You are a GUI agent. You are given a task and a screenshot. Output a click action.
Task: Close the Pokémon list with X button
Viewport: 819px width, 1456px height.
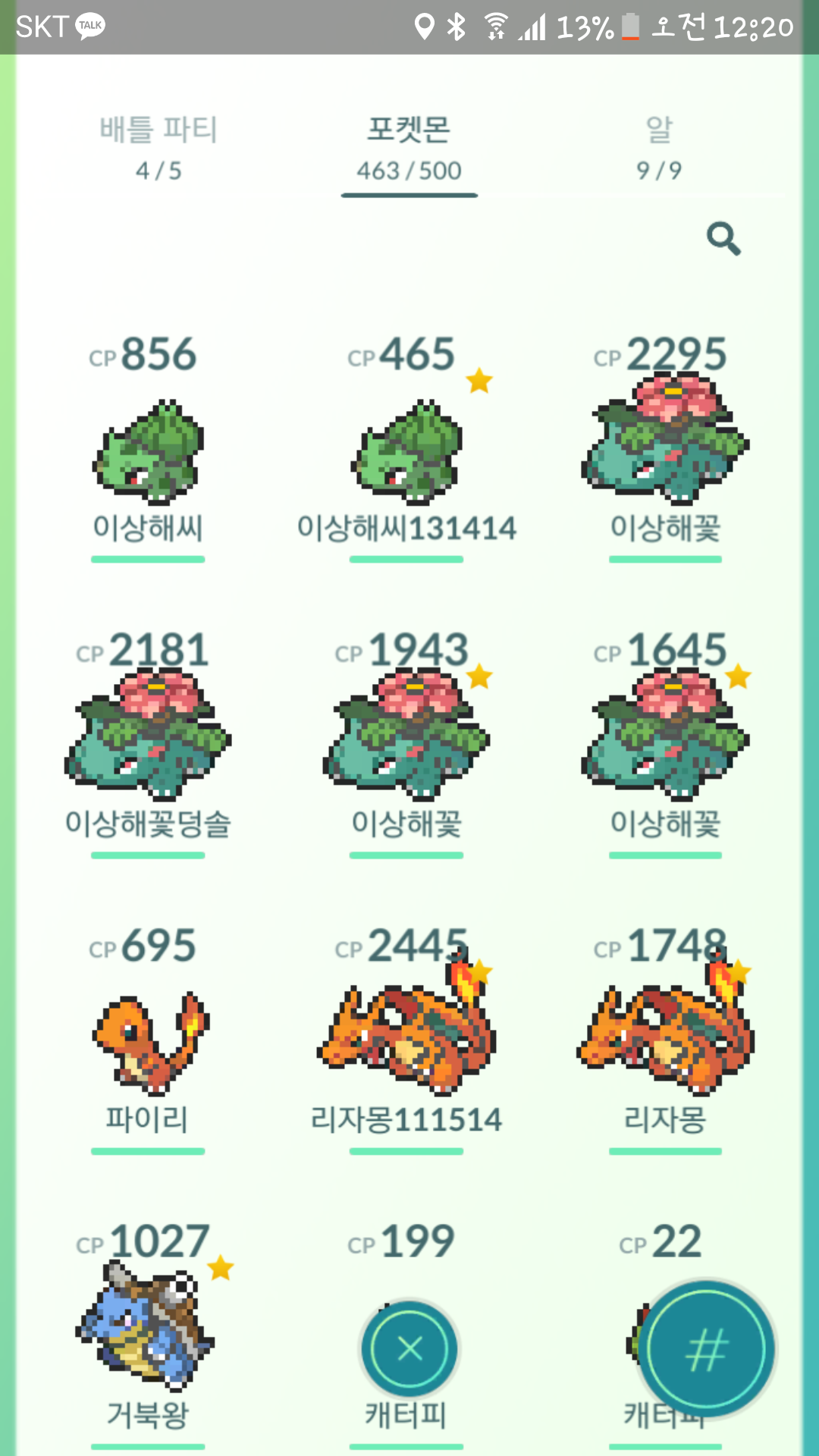tap(409, 1348)
